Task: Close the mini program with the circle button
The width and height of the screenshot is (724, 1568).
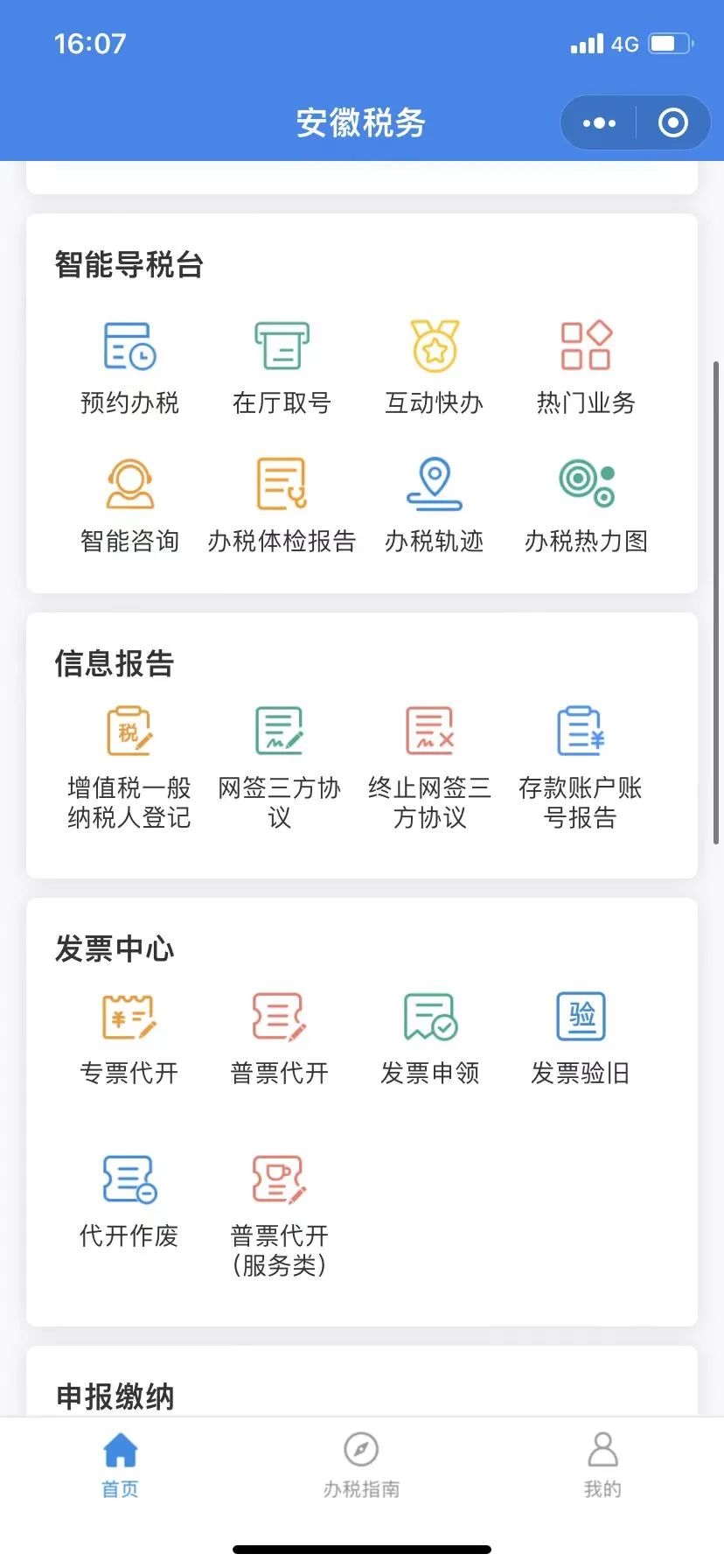Action: click(x=672, y=123)
